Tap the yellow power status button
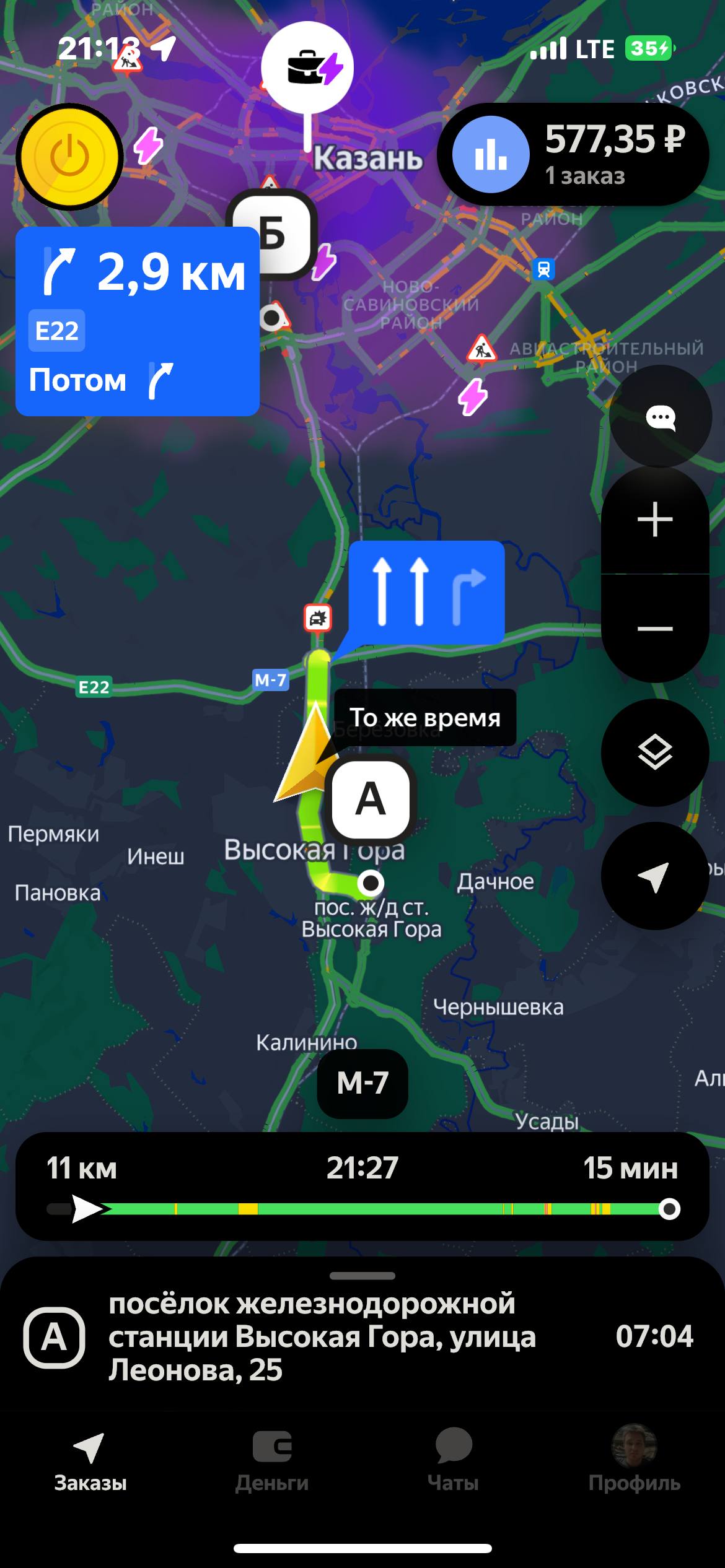This screenshot has height=1568, width=725. tap(69, 157)
